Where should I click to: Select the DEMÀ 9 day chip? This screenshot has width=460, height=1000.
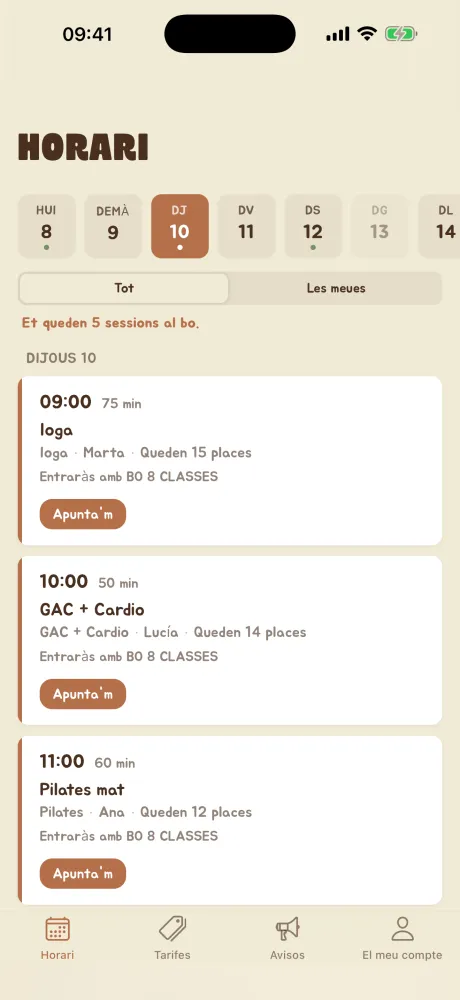tap(113, 226)
